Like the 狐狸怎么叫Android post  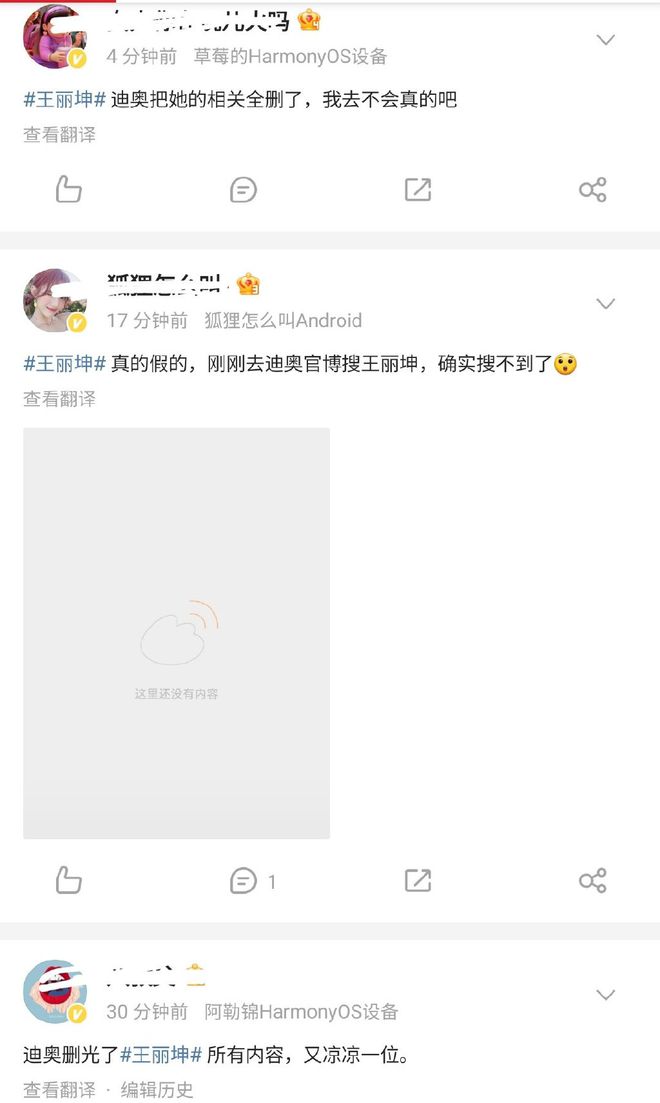pos(68,880)
